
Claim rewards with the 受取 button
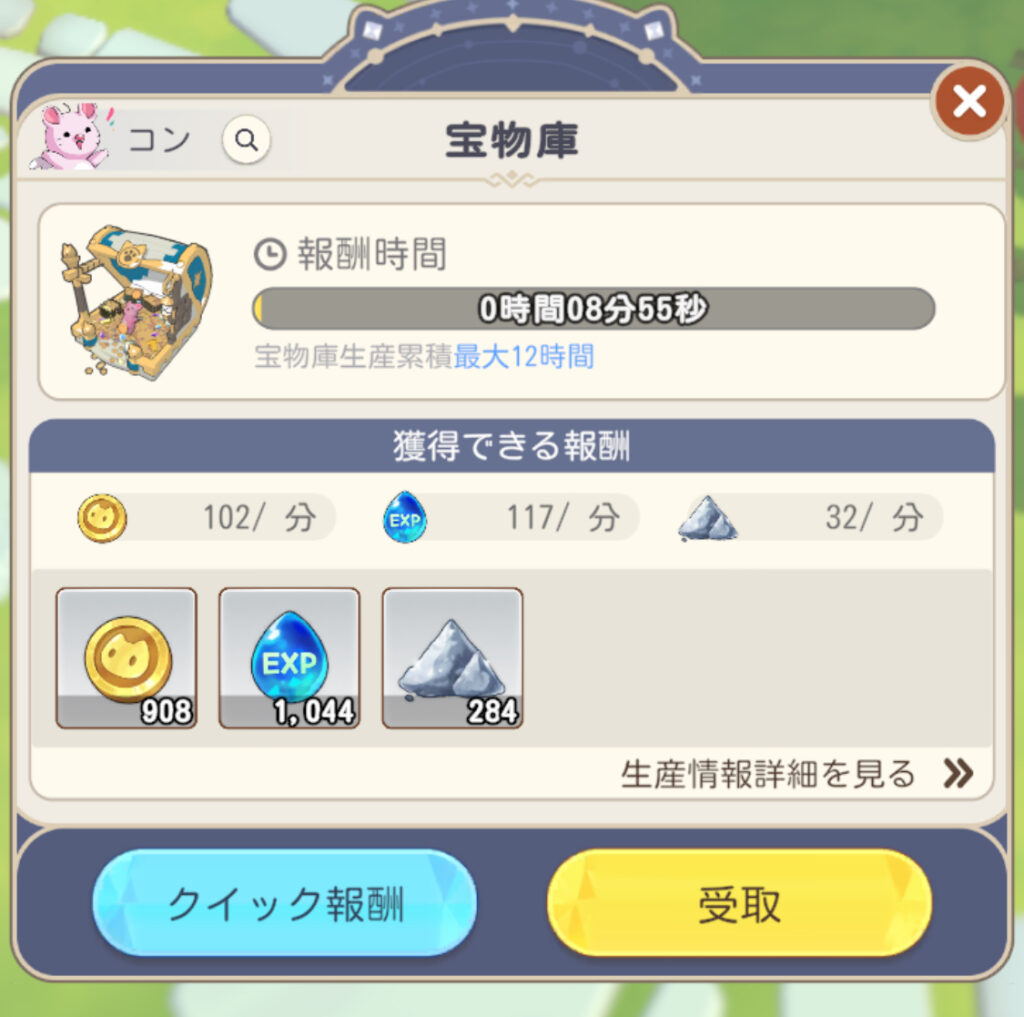pyautogui.click(x=739, y=904)
